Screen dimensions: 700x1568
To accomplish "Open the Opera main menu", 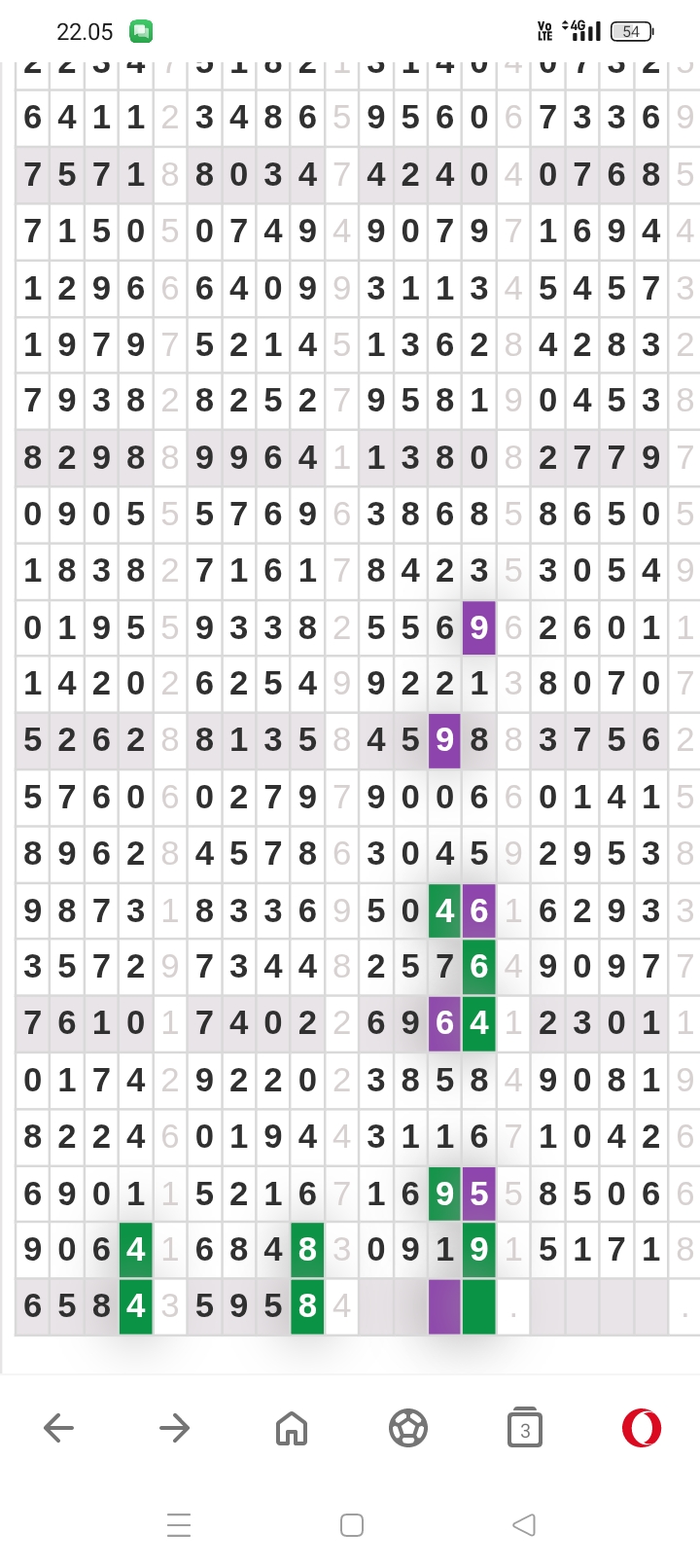I will pyautogui.click(x=642, y=1428).
